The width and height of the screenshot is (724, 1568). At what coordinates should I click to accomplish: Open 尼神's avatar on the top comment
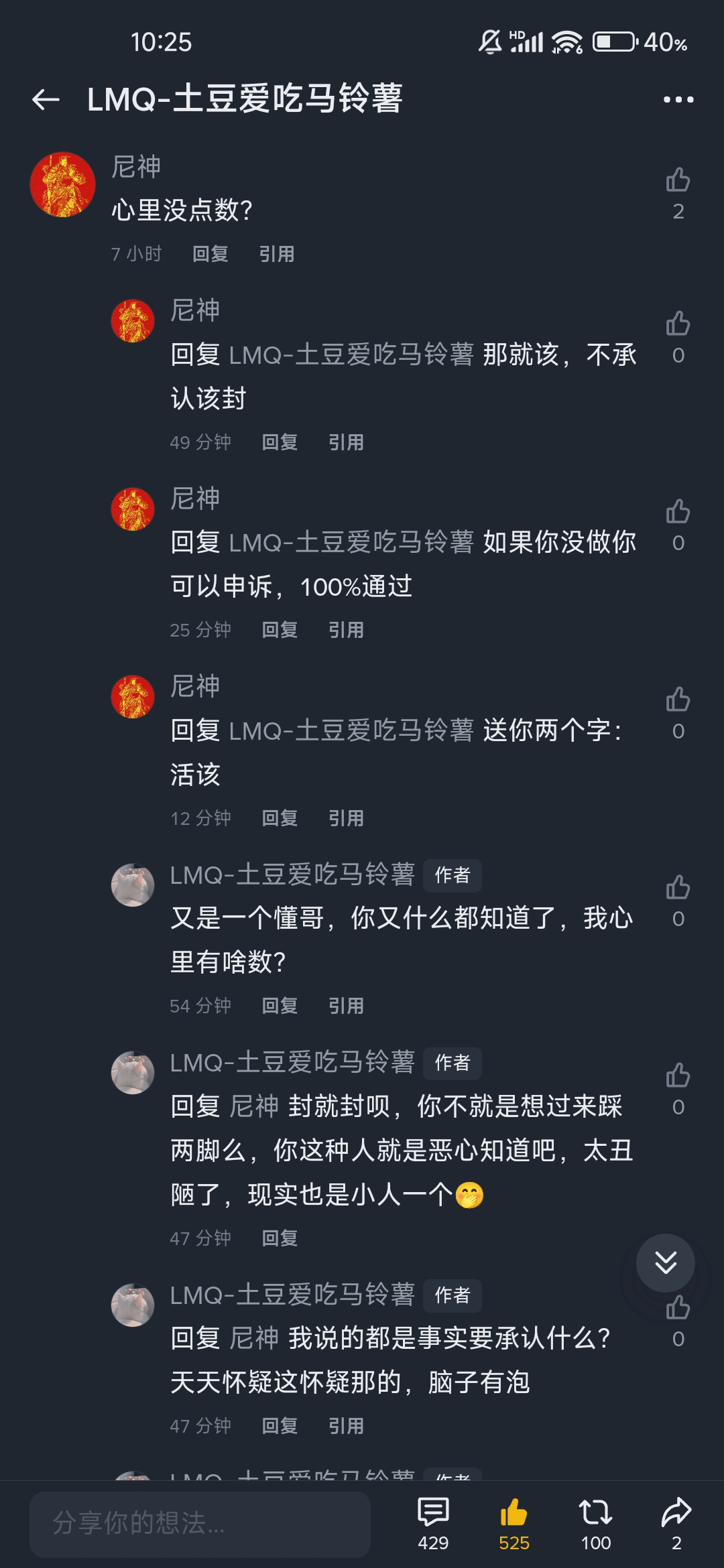coord(63,184)
